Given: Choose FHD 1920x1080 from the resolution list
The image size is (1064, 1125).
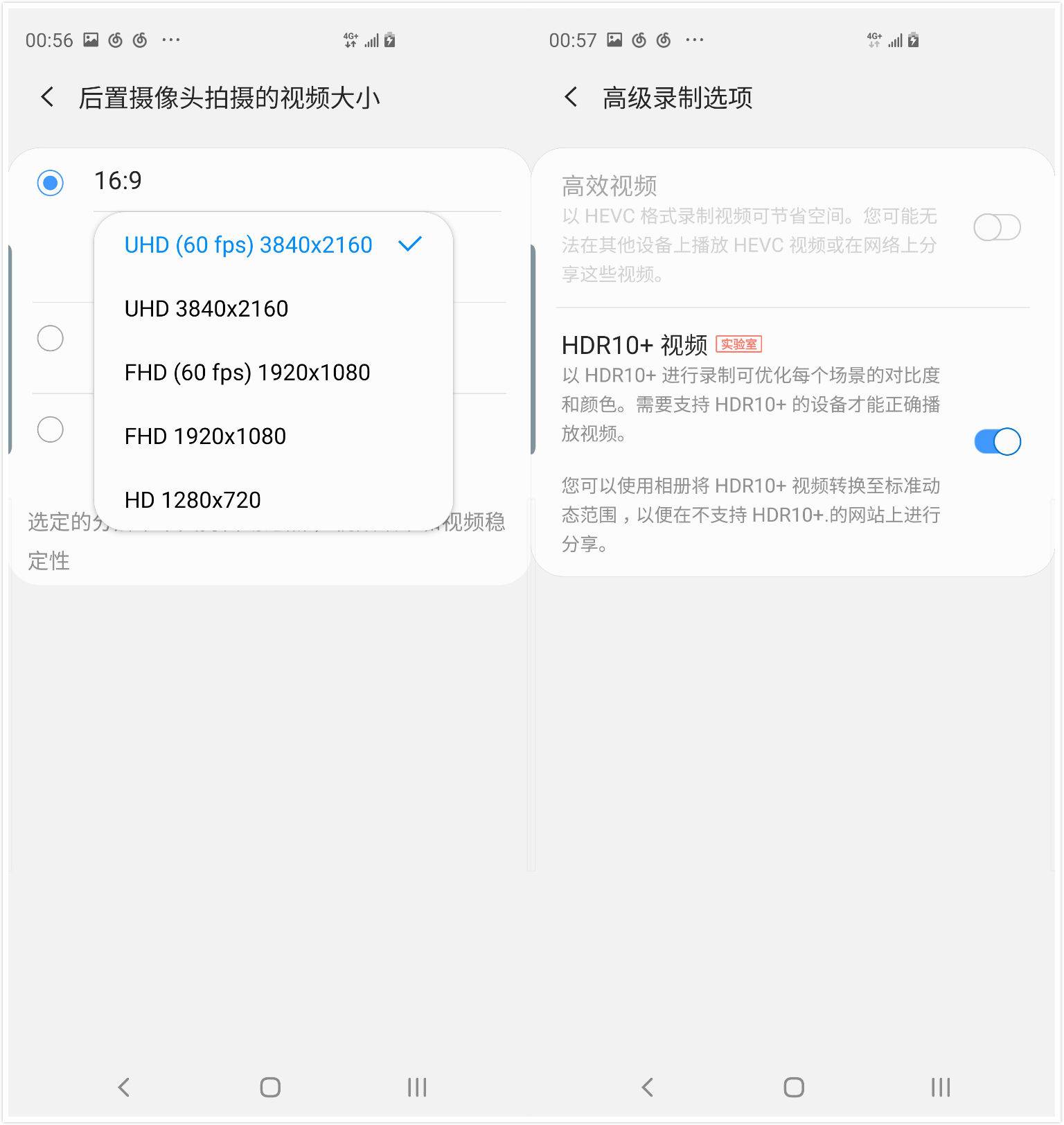Looking at the screenshot, I should pos(204,436).
